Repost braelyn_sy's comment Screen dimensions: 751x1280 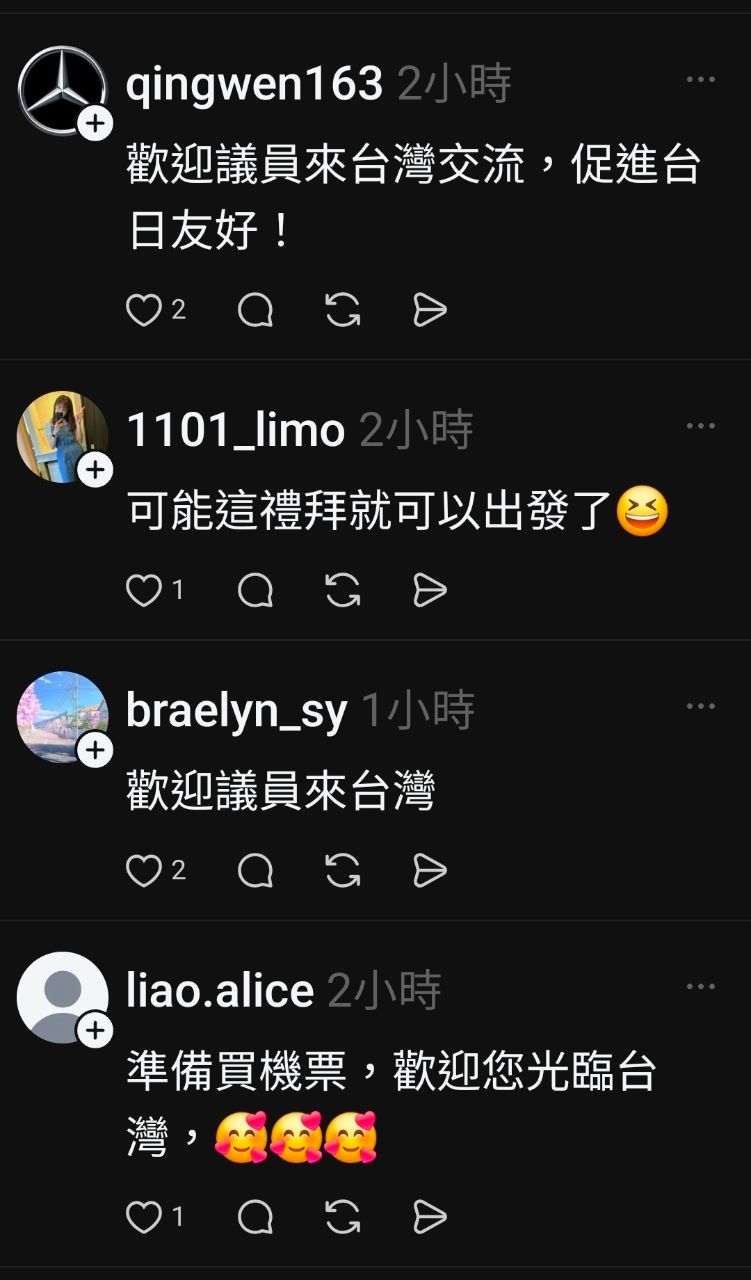343,871
